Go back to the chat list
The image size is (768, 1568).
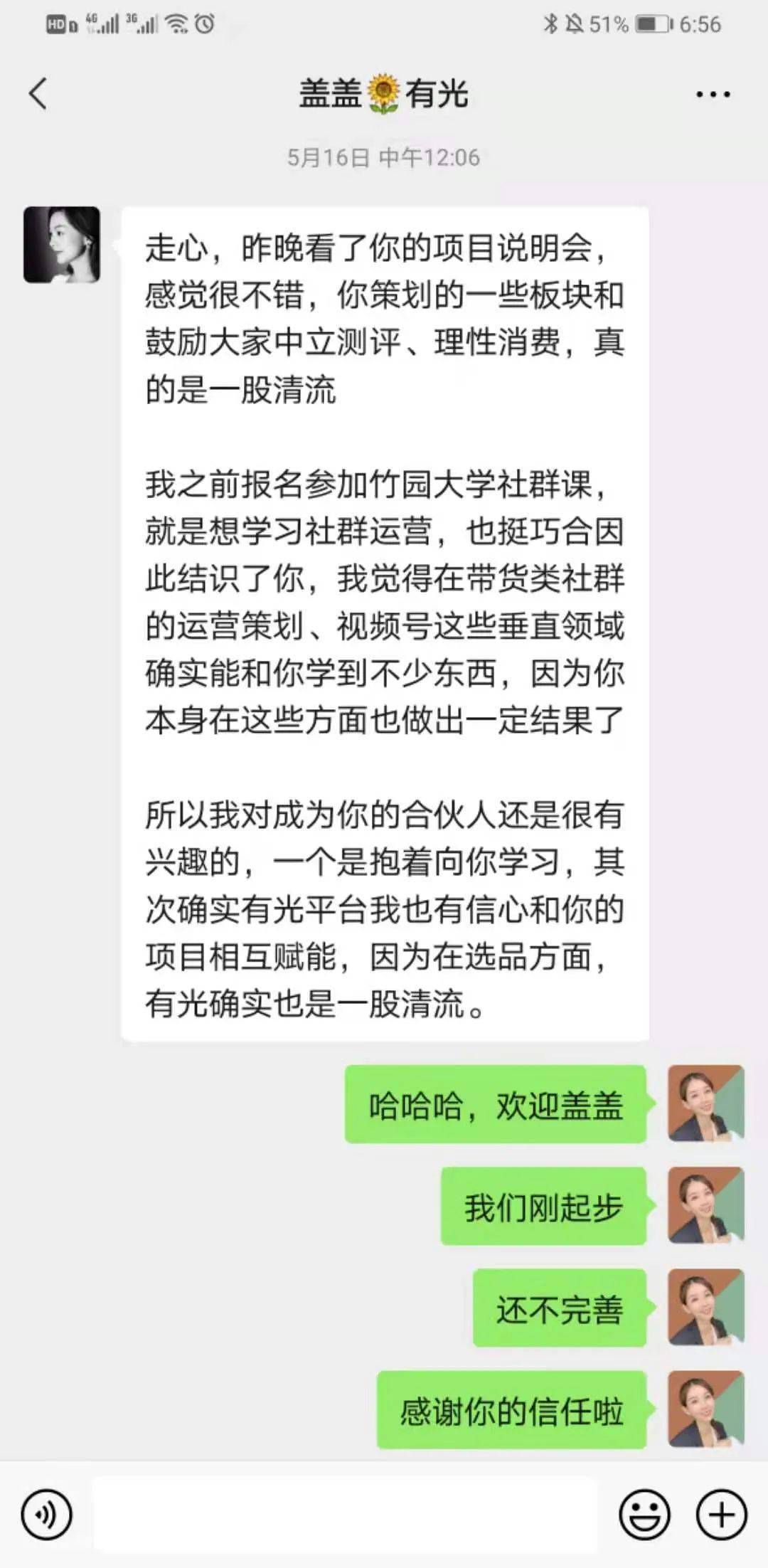[38, 94]
